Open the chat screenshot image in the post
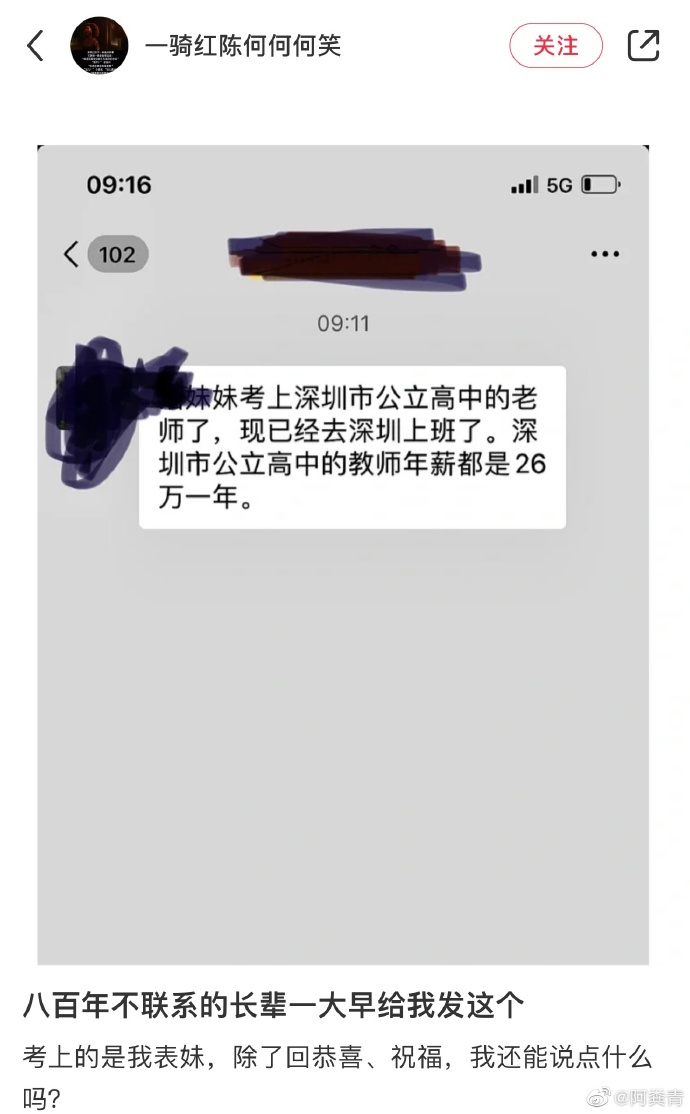The height and width of the screenshot is (1114, 690). pyautogui.click(x=343, y=555)
